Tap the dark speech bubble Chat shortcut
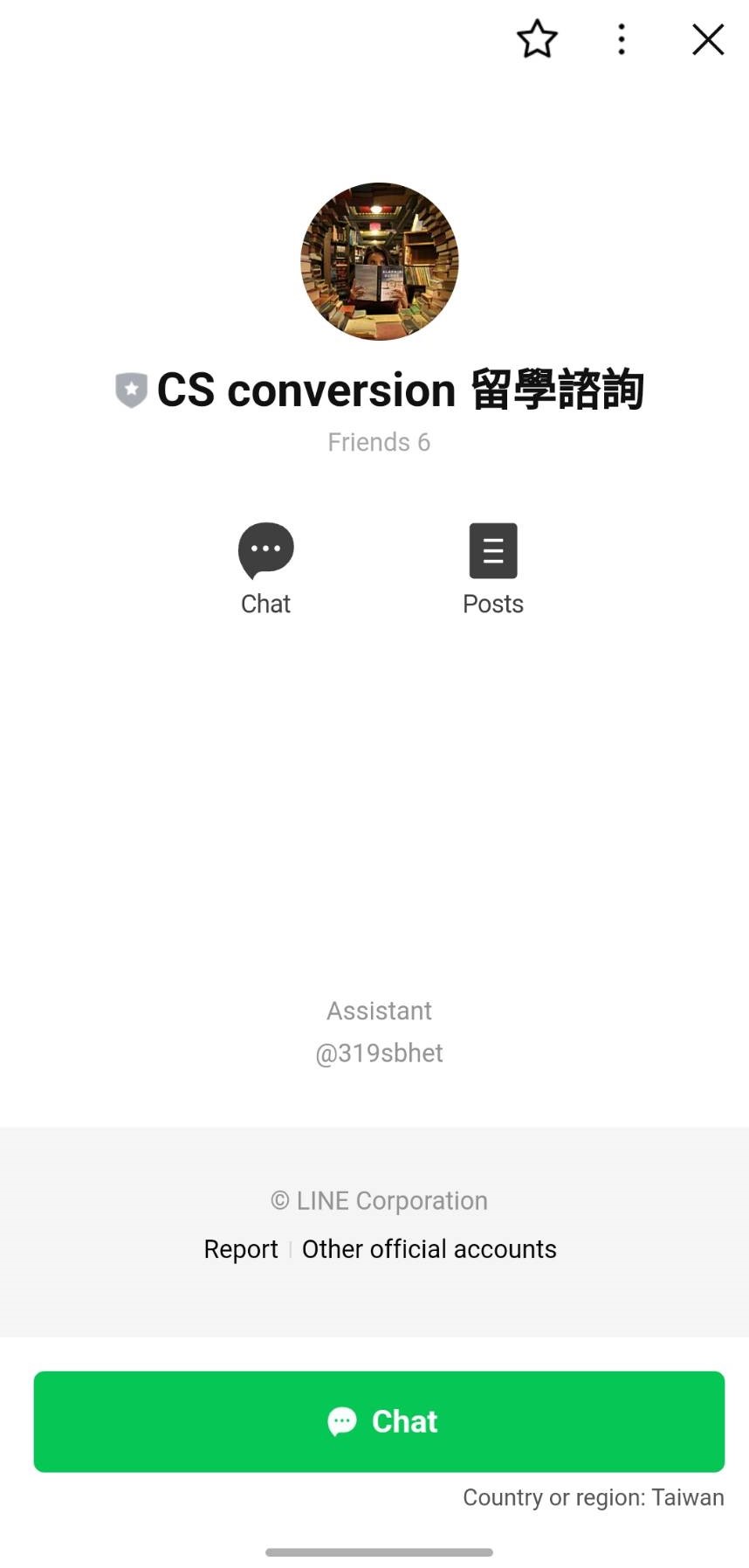The image size is (749, 1568). (x=266, y=568)
